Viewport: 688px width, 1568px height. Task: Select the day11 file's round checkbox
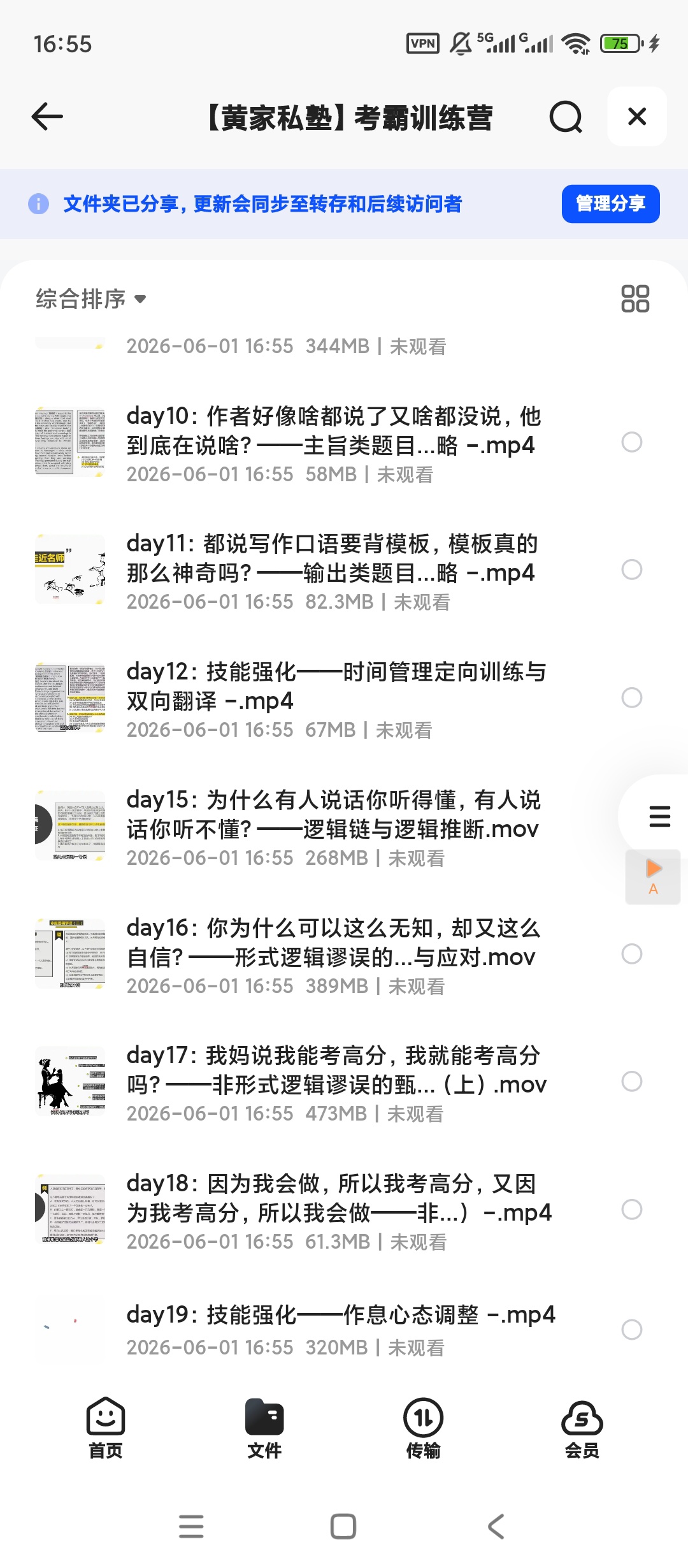tap(631, 570)
